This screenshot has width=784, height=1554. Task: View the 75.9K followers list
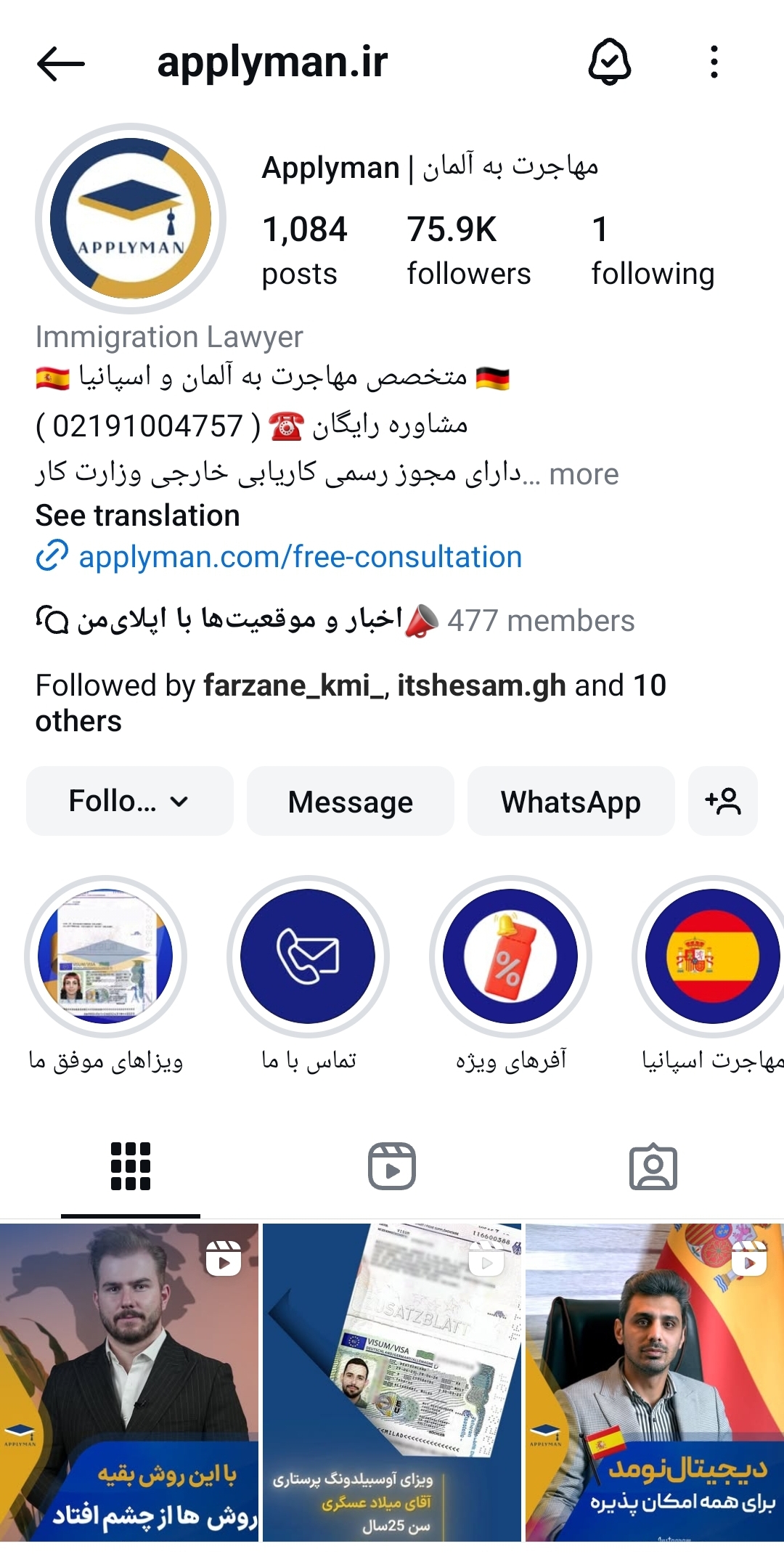[x=468, y=251]
